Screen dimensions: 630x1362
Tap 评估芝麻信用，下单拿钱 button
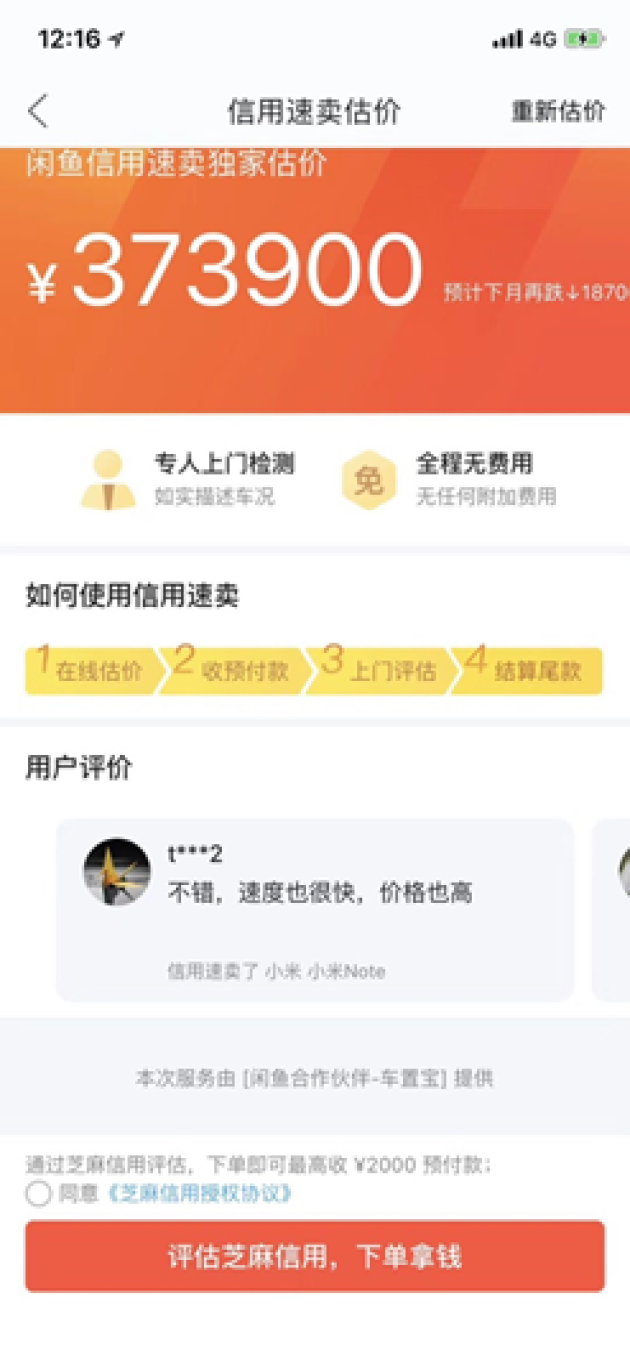coord(314,1256)
